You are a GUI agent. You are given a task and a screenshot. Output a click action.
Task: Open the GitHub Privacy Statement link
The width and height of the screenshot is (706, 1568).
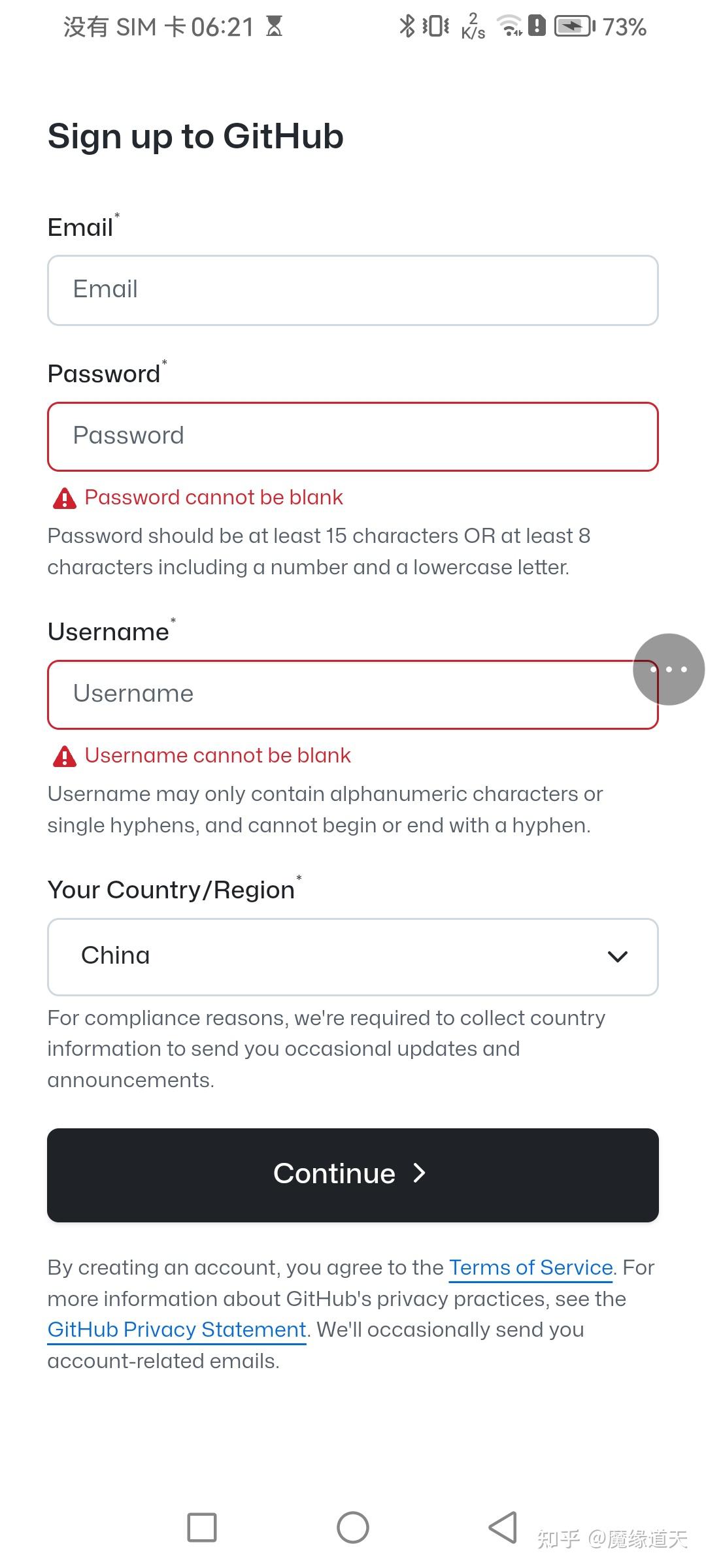pyautogui.click(x=176, y=1330)
